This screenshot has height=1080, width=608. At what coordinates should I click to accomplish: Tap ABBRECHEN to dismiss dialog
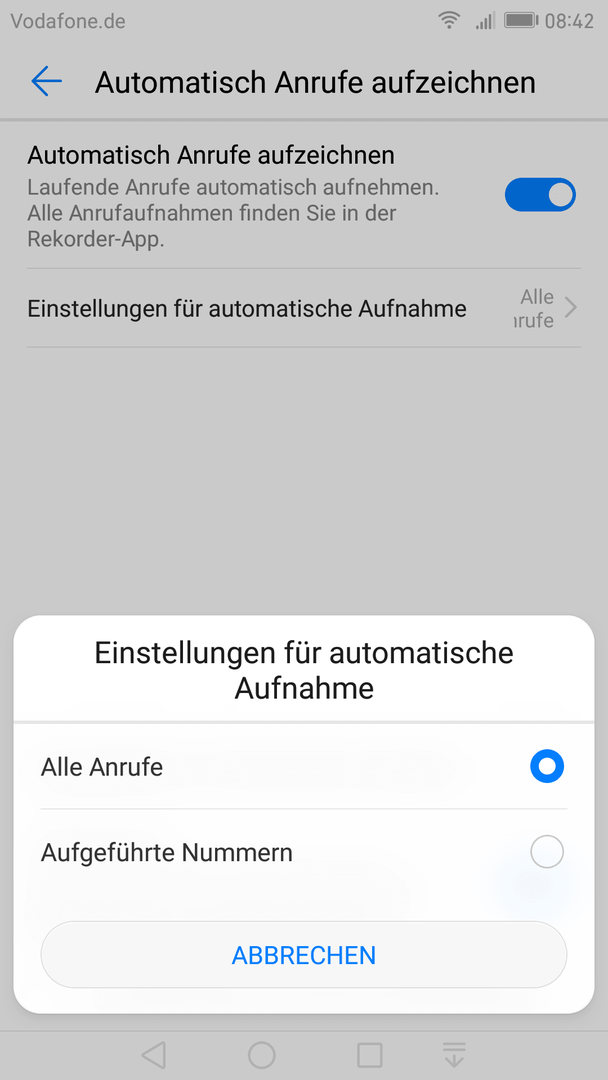pos(304,955)
